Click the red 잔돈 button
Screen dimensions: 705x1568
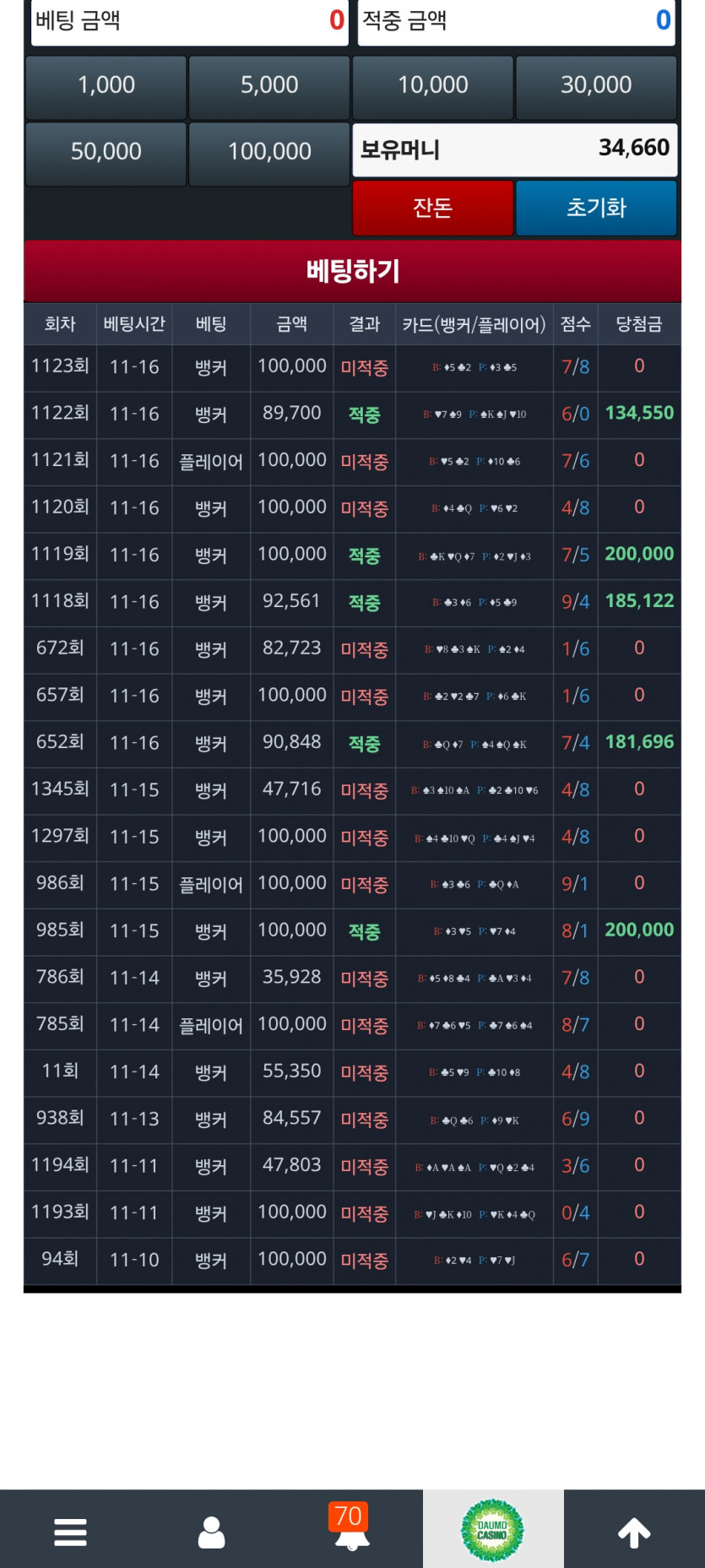[x=434, y=208]
